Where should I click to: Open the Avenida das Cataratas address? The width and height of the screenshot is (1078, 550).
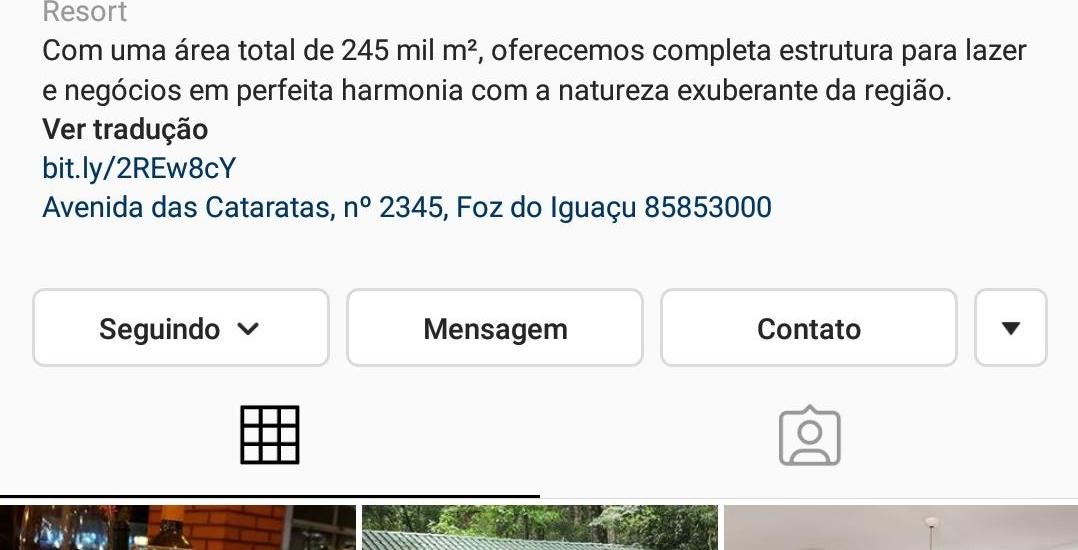[x=406, y=207]
